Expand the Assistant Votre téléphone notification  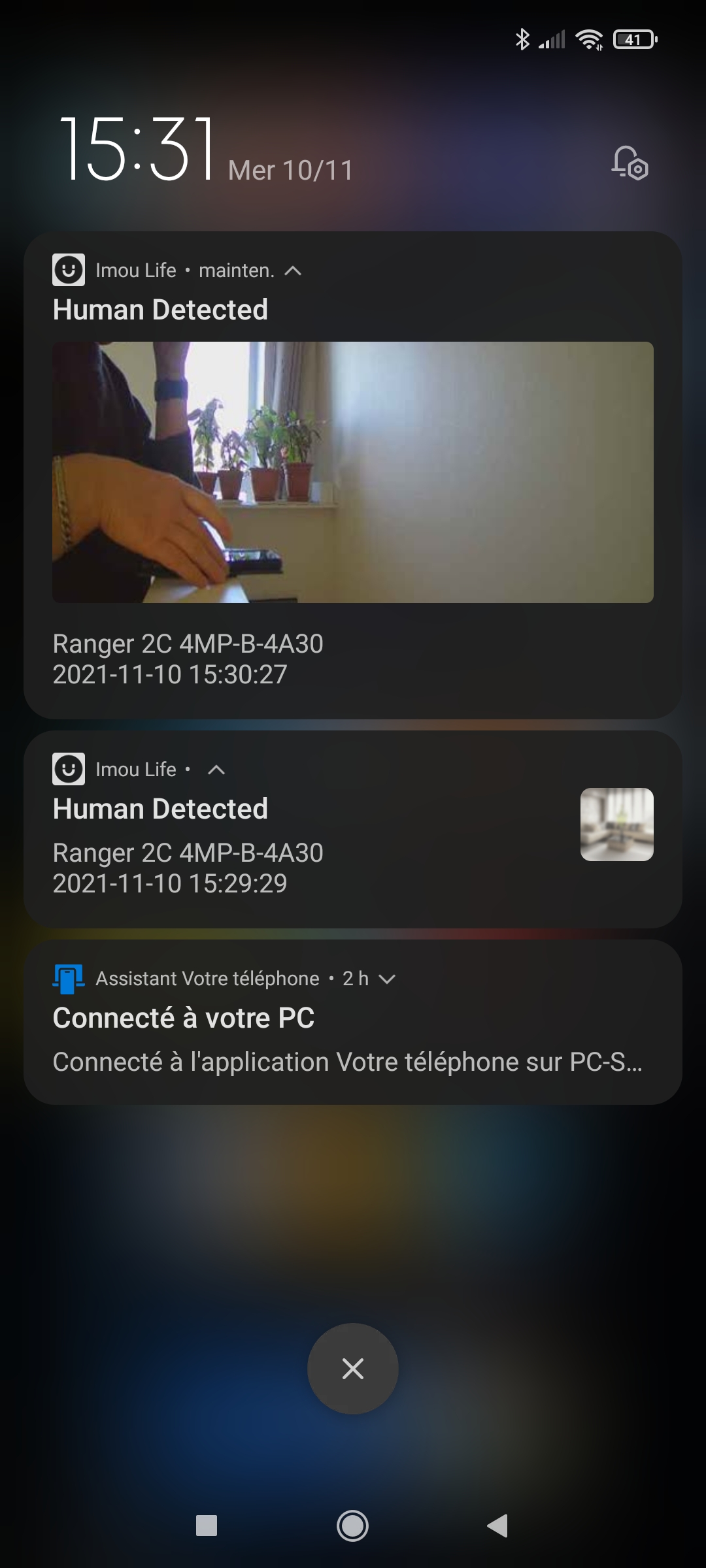coord(387,979)
